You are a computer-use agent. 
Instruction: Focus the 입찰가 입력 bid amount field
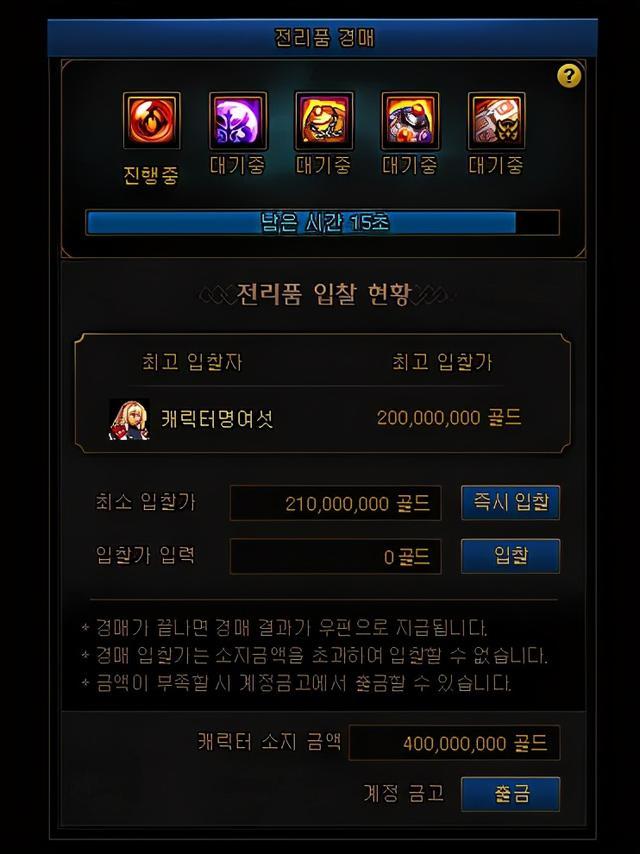click(336, 557)
